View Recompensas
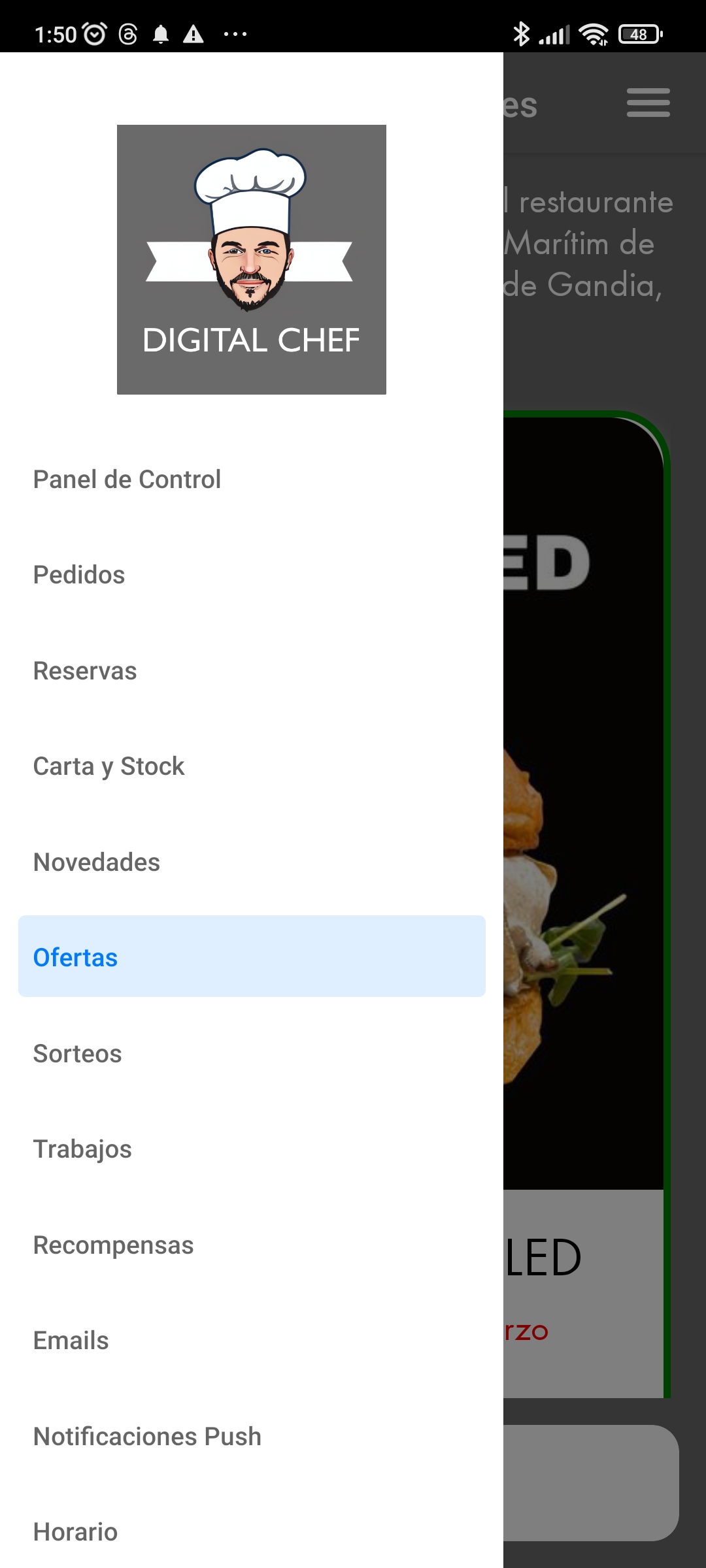The width and height of the screenshot is (706, 1568). [114, 1245]
